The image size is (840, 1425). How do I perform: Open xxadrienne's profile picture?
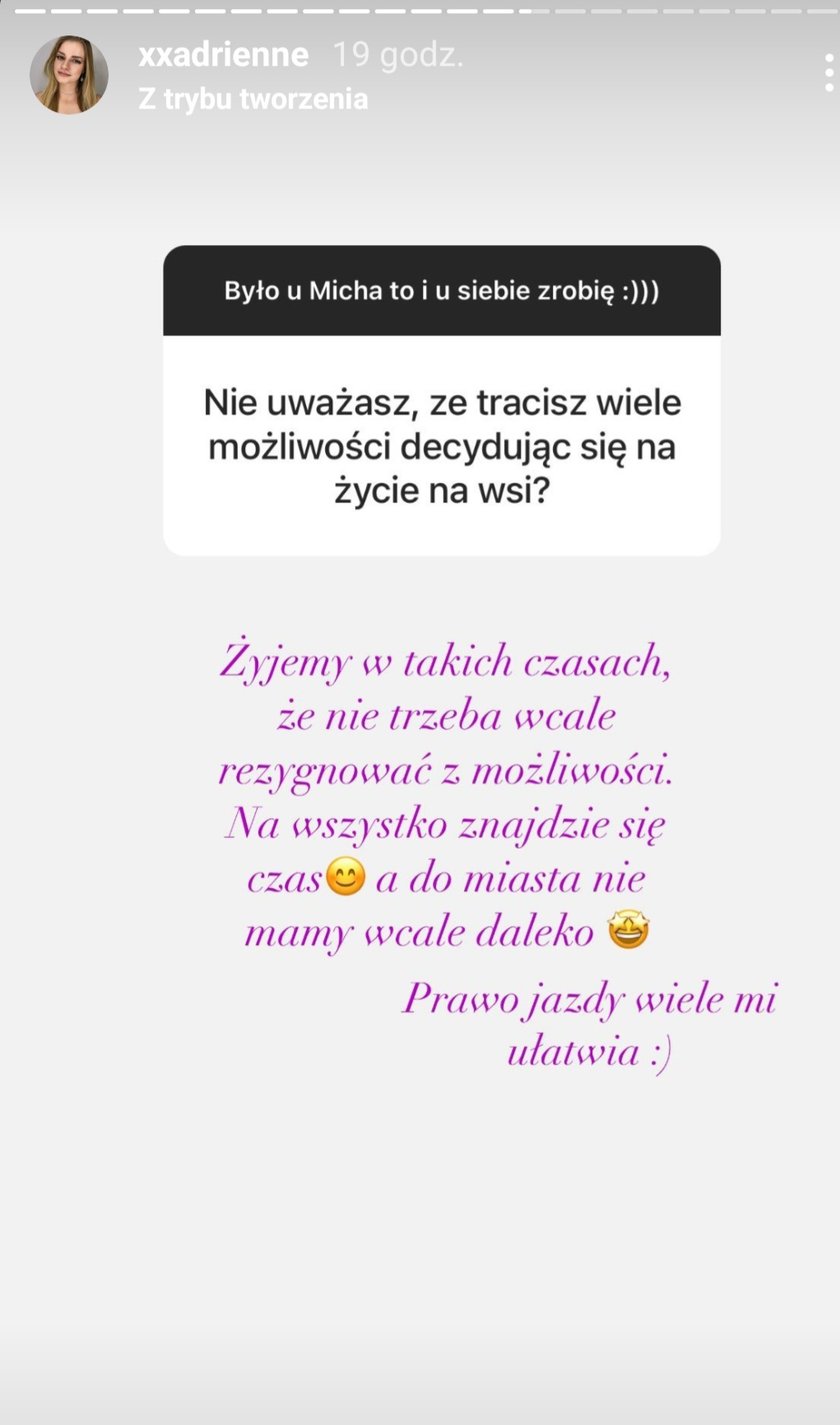click(x=69, y=75)
